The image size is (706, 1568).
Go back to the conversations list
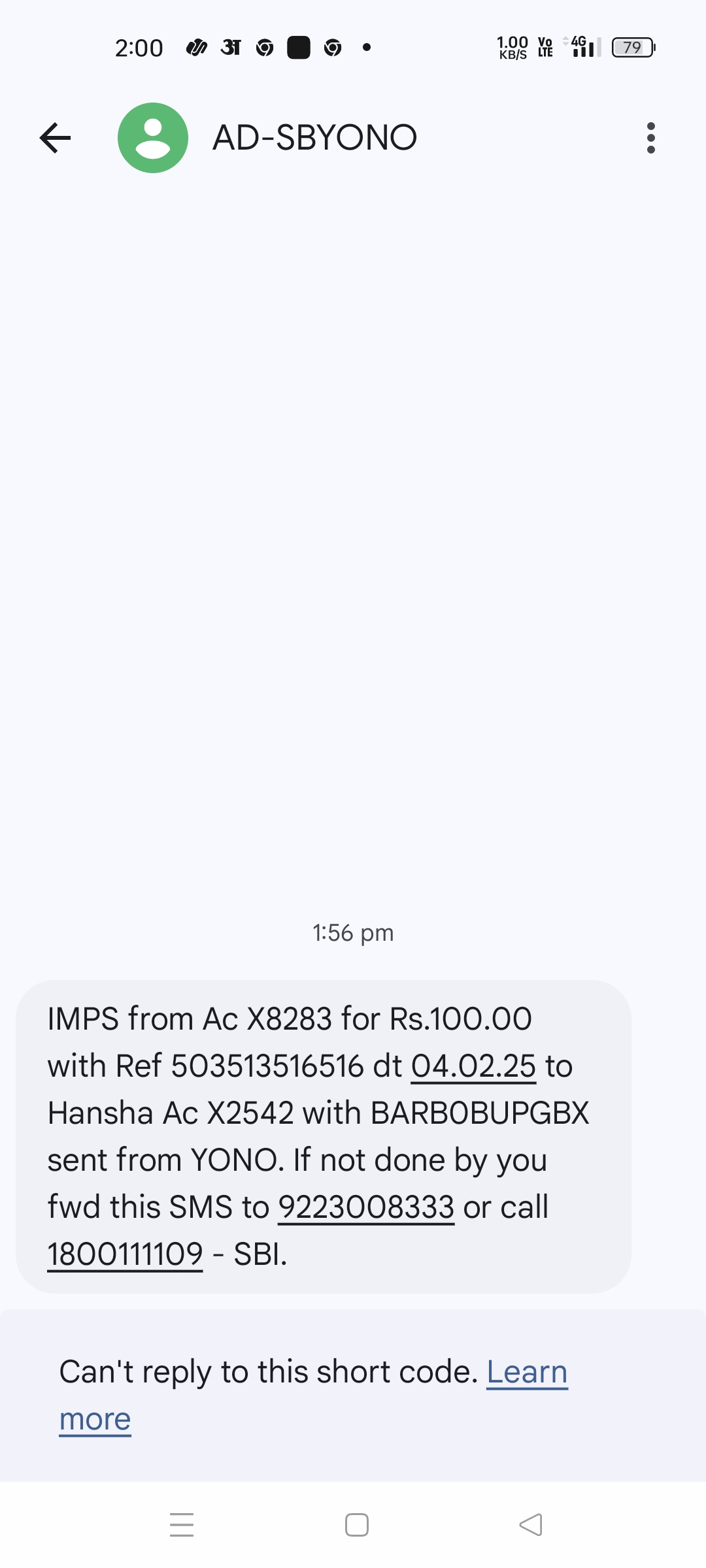55,138
